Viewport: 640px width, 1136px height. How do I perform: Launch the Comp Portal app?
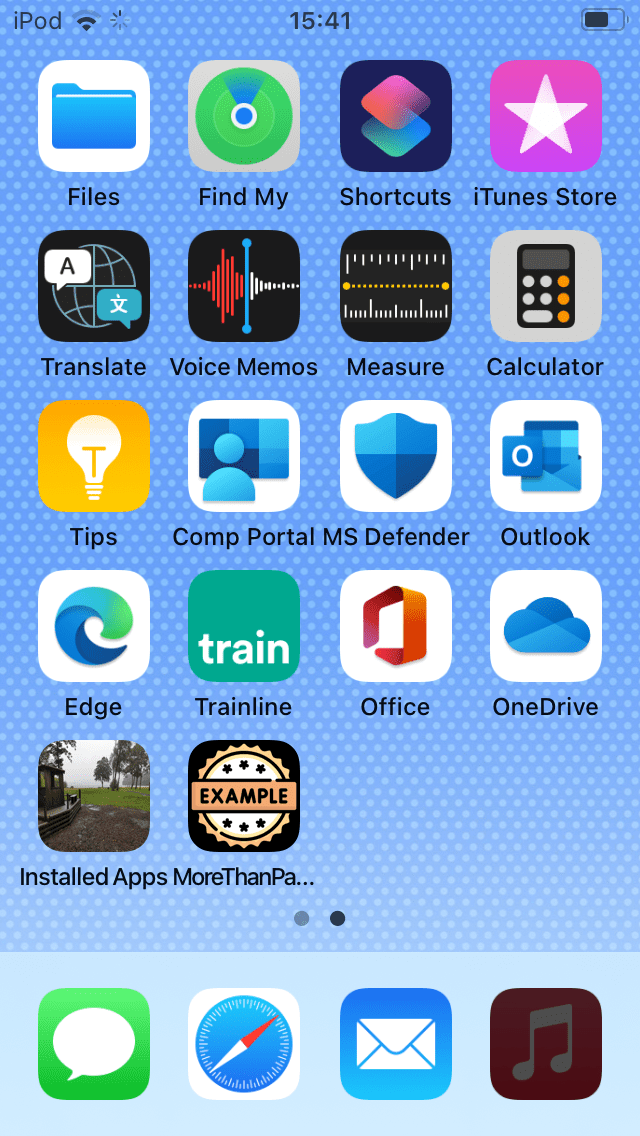(x=244, y=456)
